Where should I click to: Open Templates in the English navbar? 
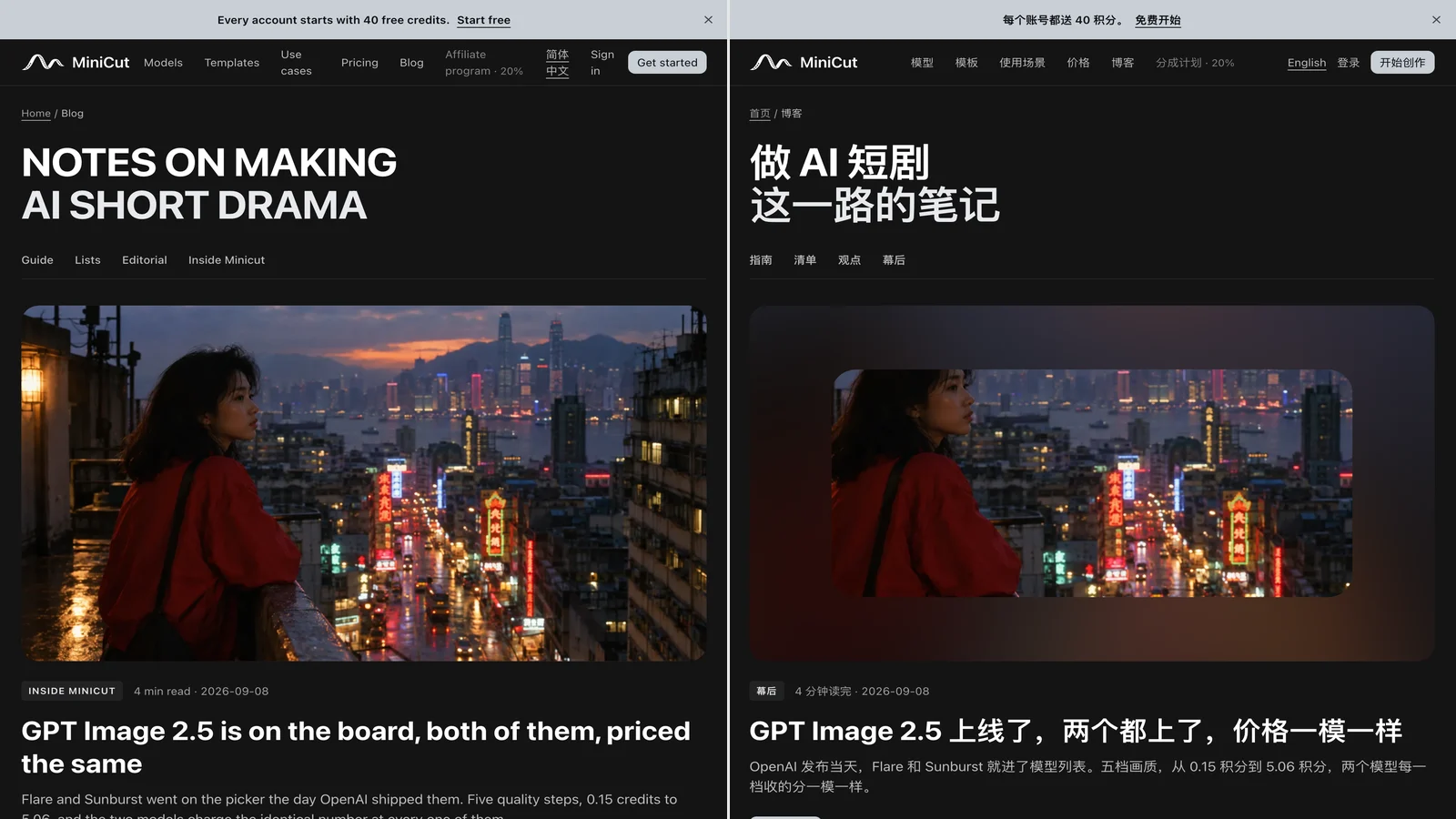click(x=231, y=63)
